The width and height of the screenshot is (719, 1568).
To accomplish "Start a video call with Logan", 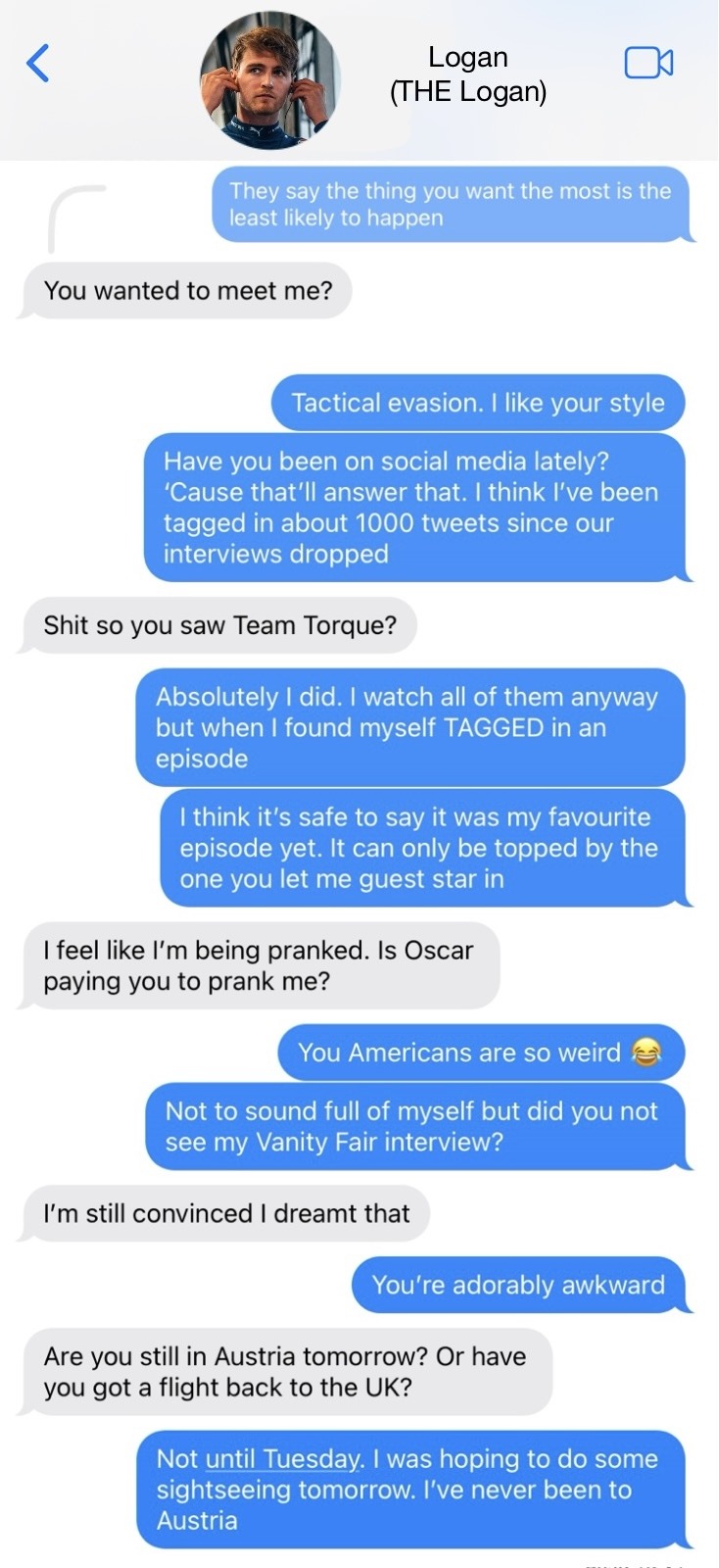I will 648,64.
